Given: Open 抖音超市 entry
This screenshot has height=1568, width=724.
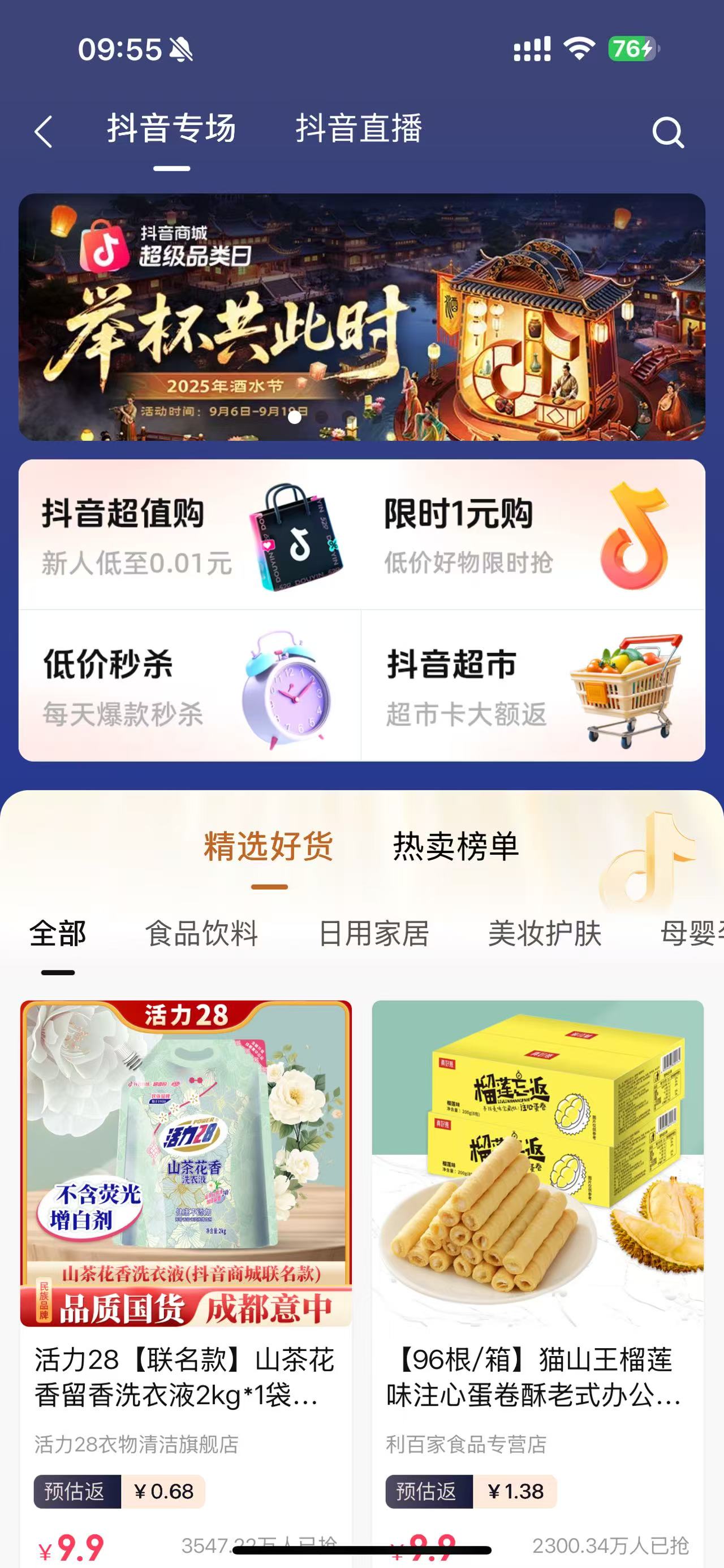Looking at the screenshot, I should coord(533,686).
